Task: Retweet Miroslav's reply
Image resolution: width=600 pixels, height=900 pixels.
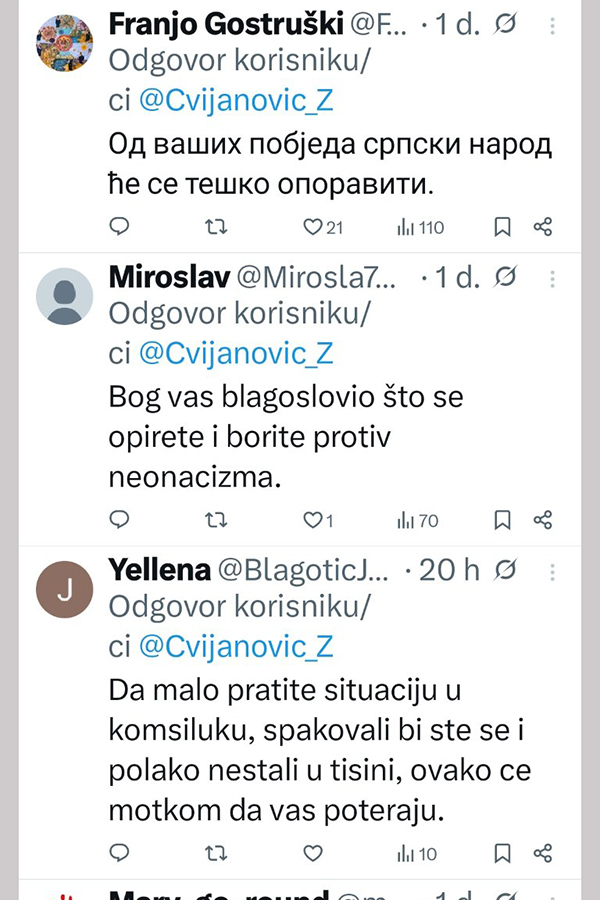Action: [x=215, y=520]
